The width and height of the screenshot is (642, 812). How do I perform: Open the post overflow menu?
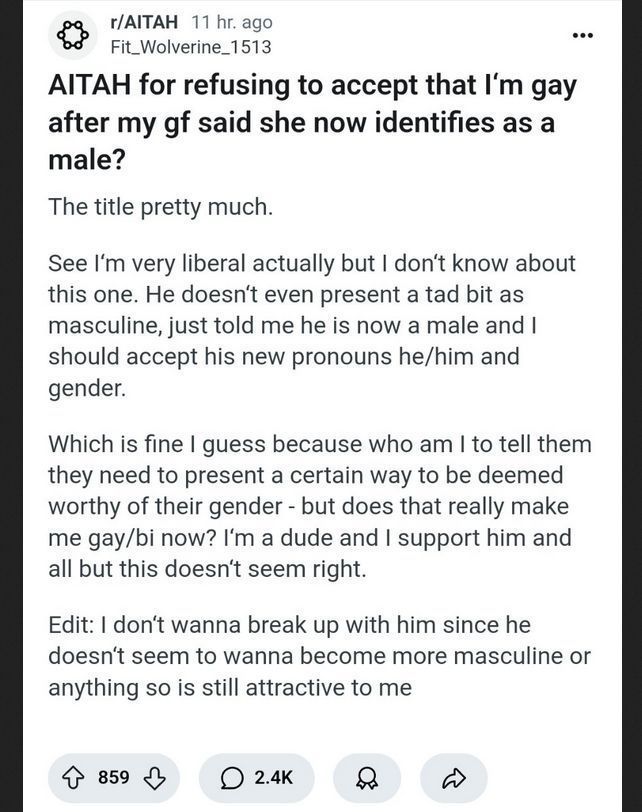(582, 36)
